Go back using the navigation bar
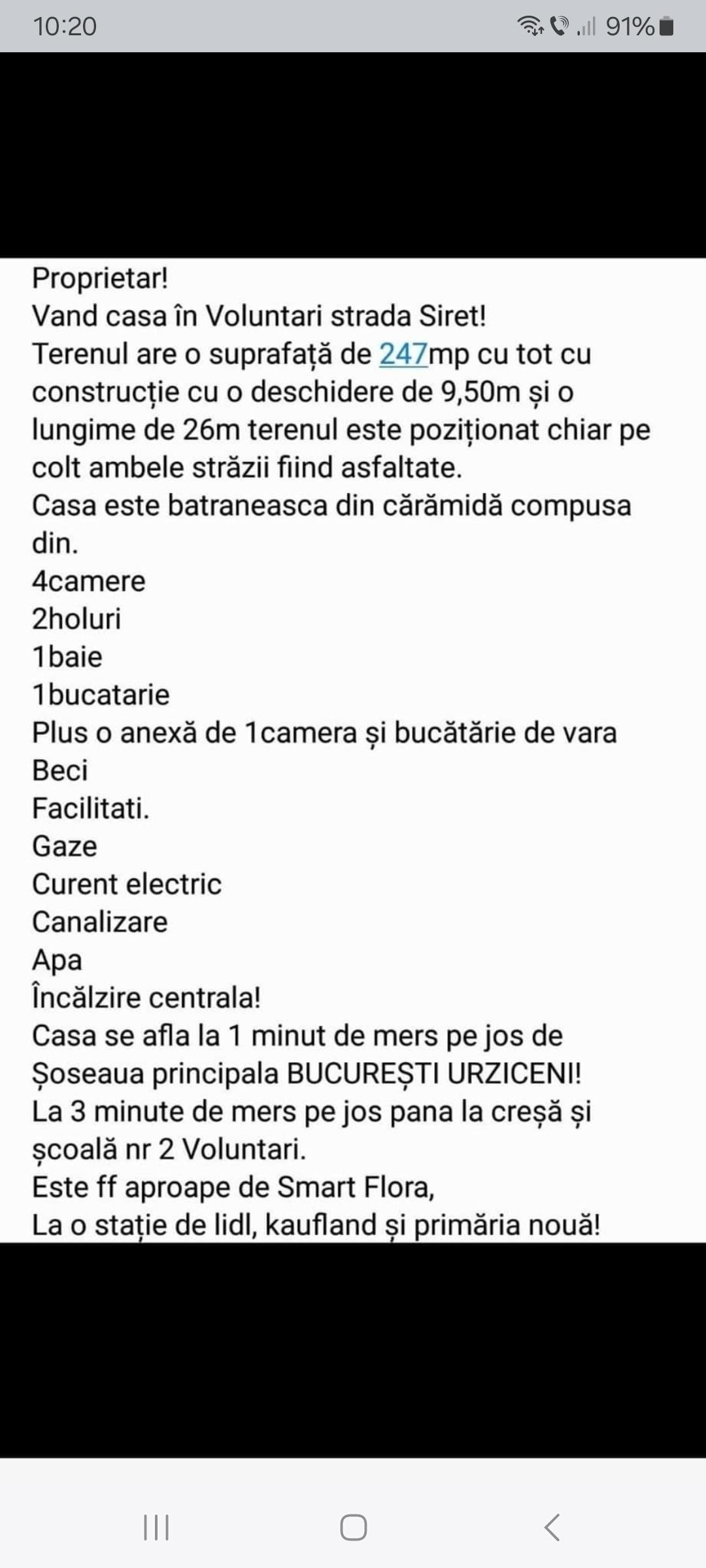 tap(551, 1527)
